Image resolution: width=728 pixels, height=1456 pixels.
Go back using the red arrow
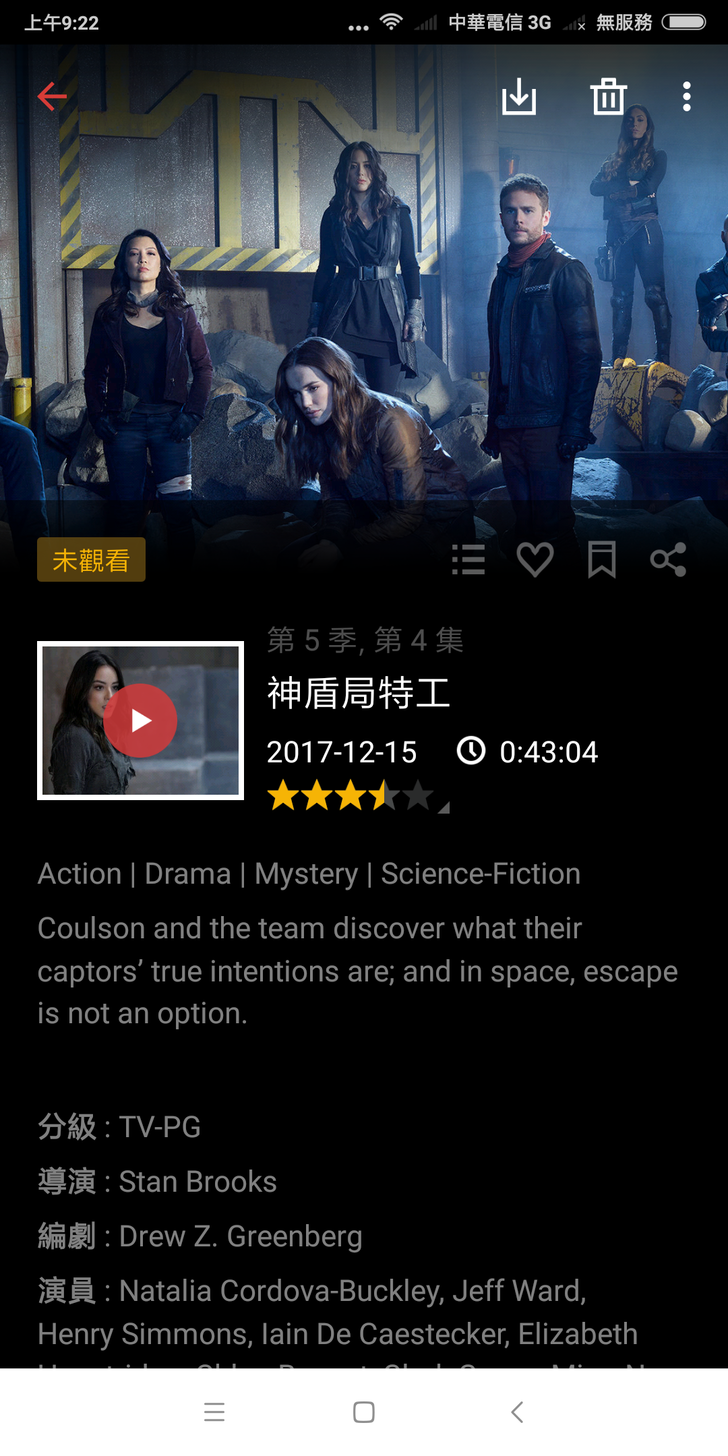[x=52, y=97]
